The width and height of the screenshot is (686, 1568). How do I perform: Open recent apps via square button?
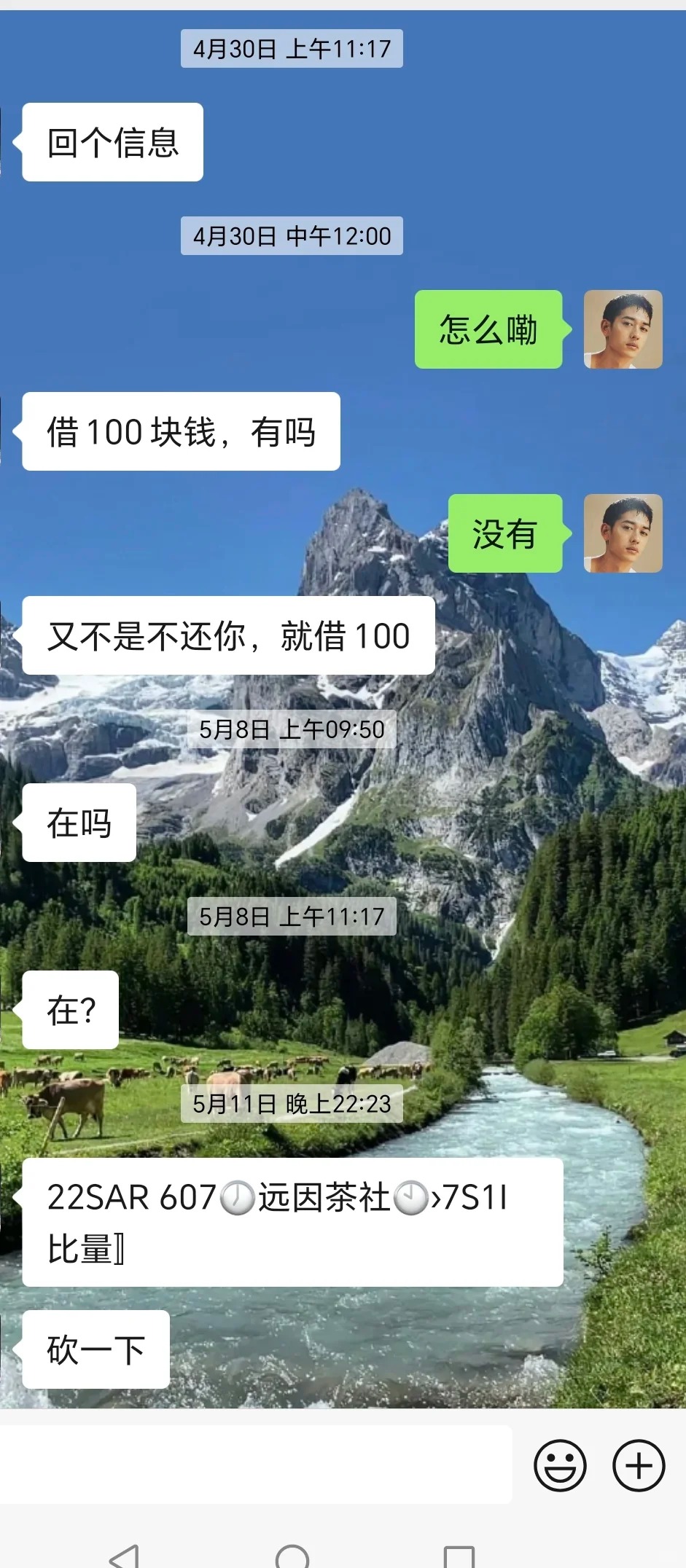[x=459, y=1556]
